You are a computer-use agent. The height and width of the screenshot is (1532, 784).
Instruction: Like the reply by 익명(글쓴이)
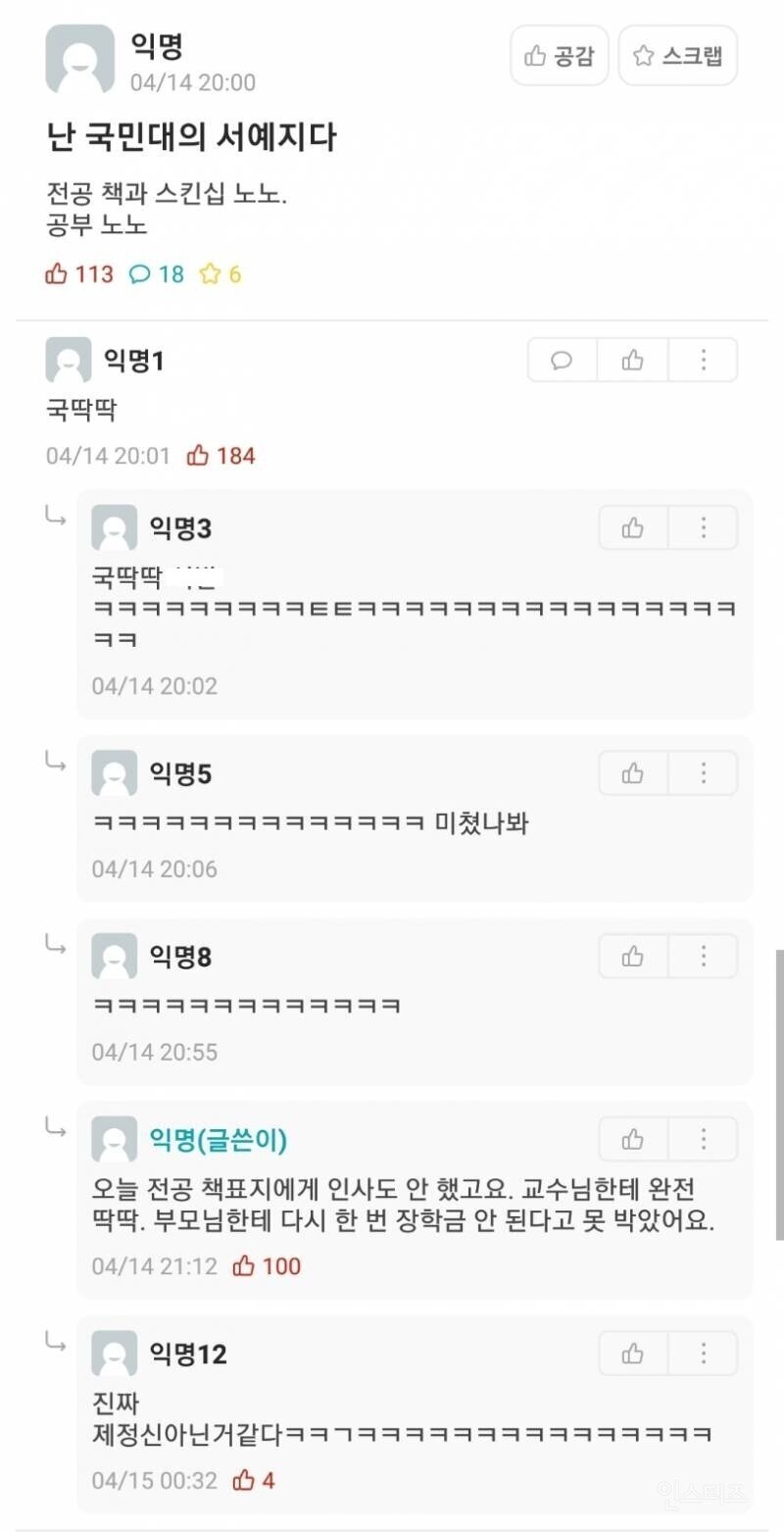coord(633,1140)
